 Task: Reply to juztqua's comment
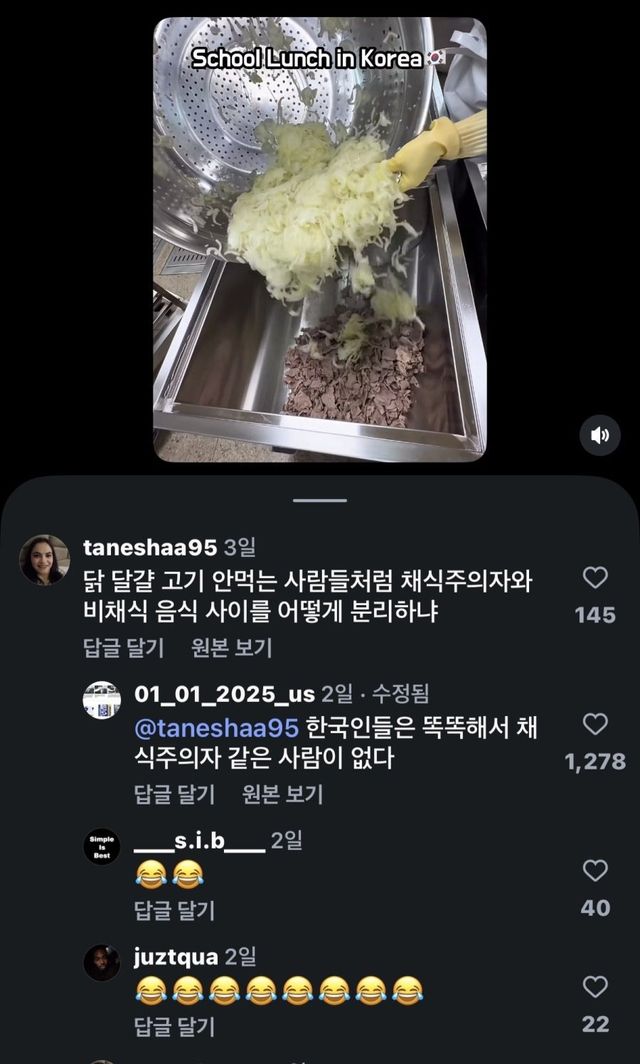coord(174,1026)
